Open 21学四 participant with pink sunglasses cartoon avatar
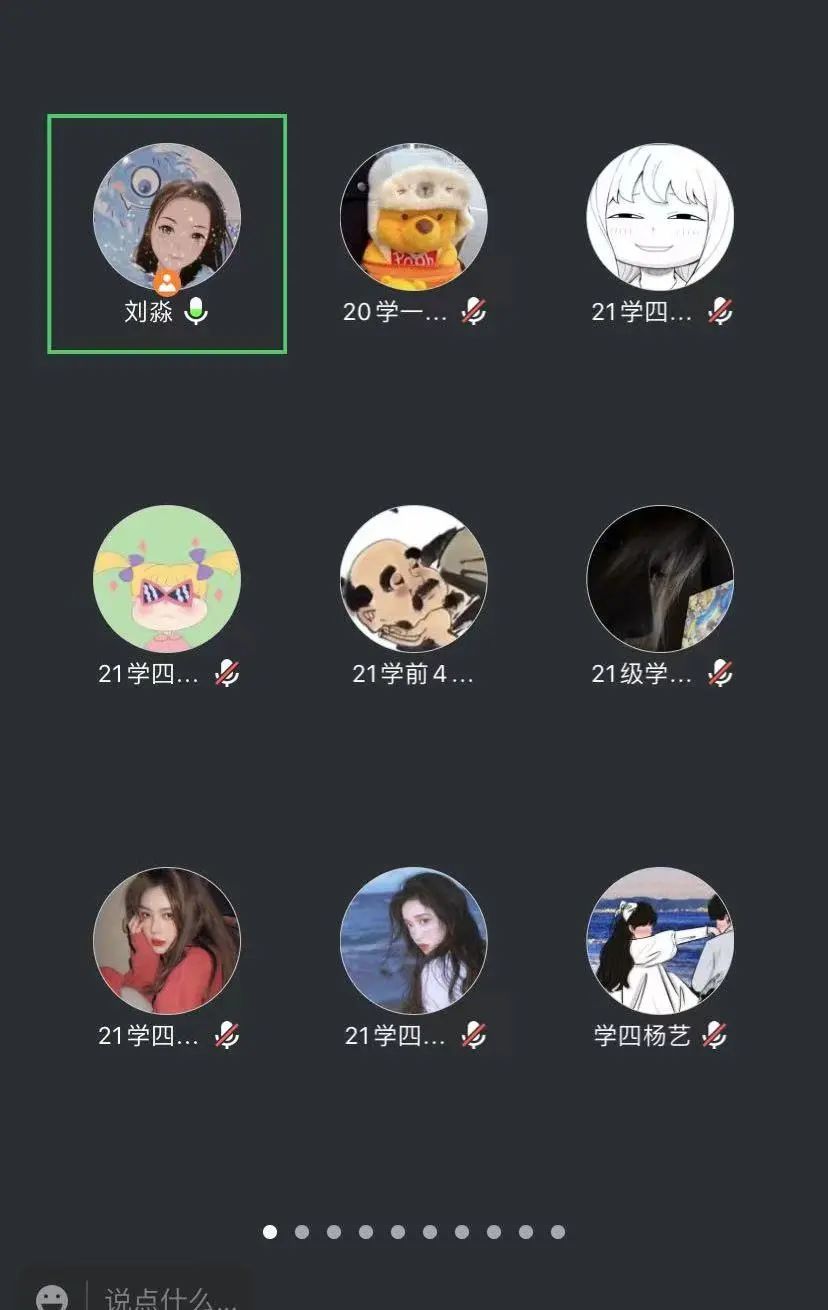828x1310 pixels. [x=167, y=580]
